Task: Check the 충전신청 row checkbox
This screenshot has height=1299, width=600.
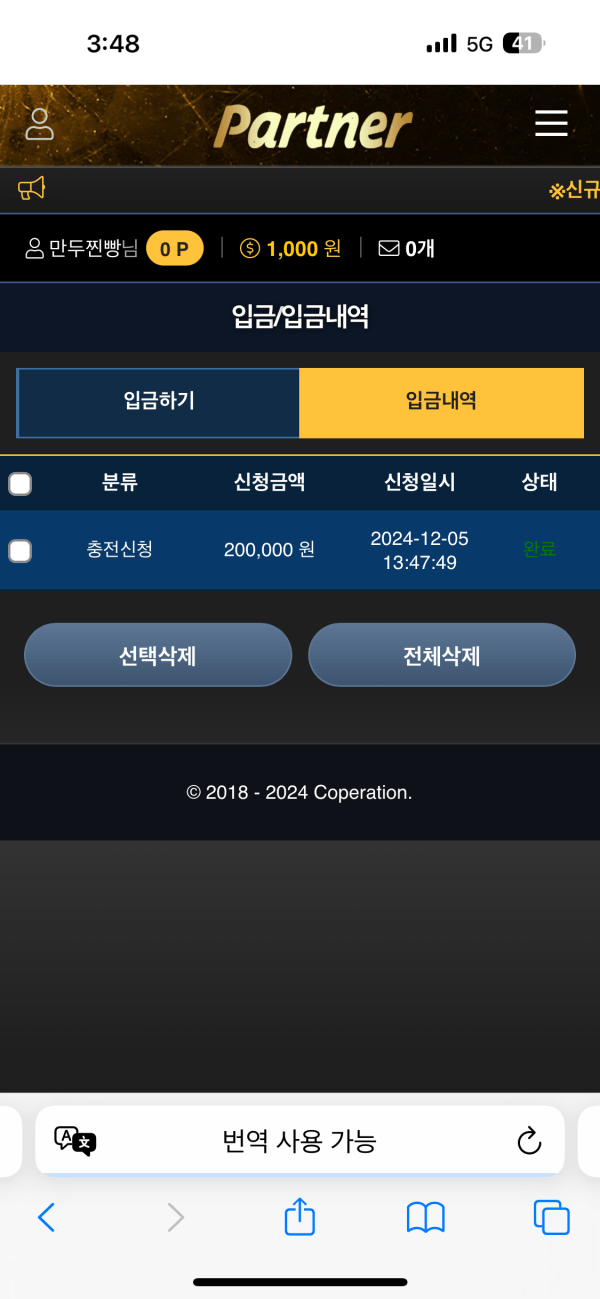Action: pos(20,550)
